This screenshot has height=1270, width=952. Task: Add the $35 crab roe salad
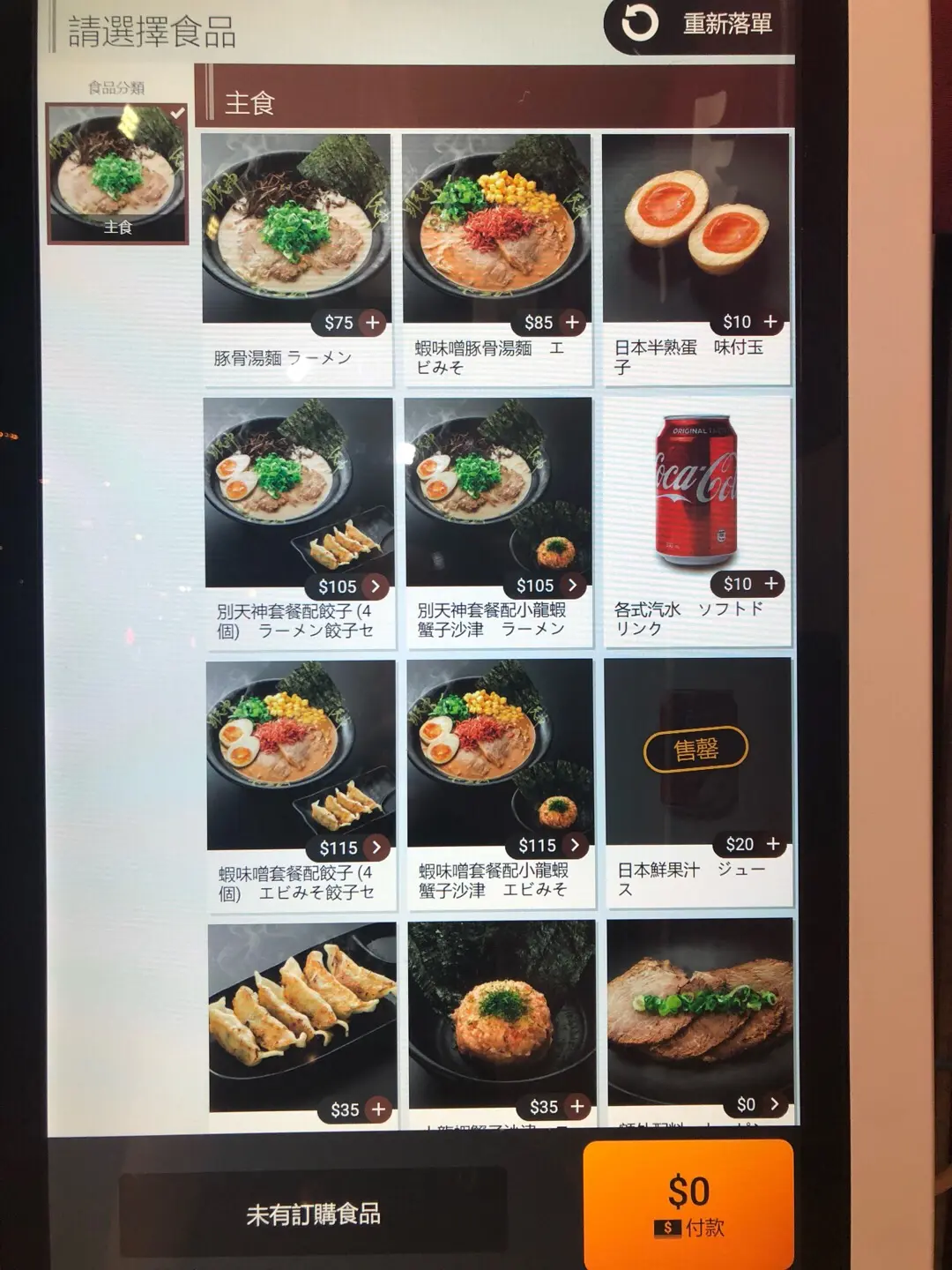click(x=577, y=1106)
